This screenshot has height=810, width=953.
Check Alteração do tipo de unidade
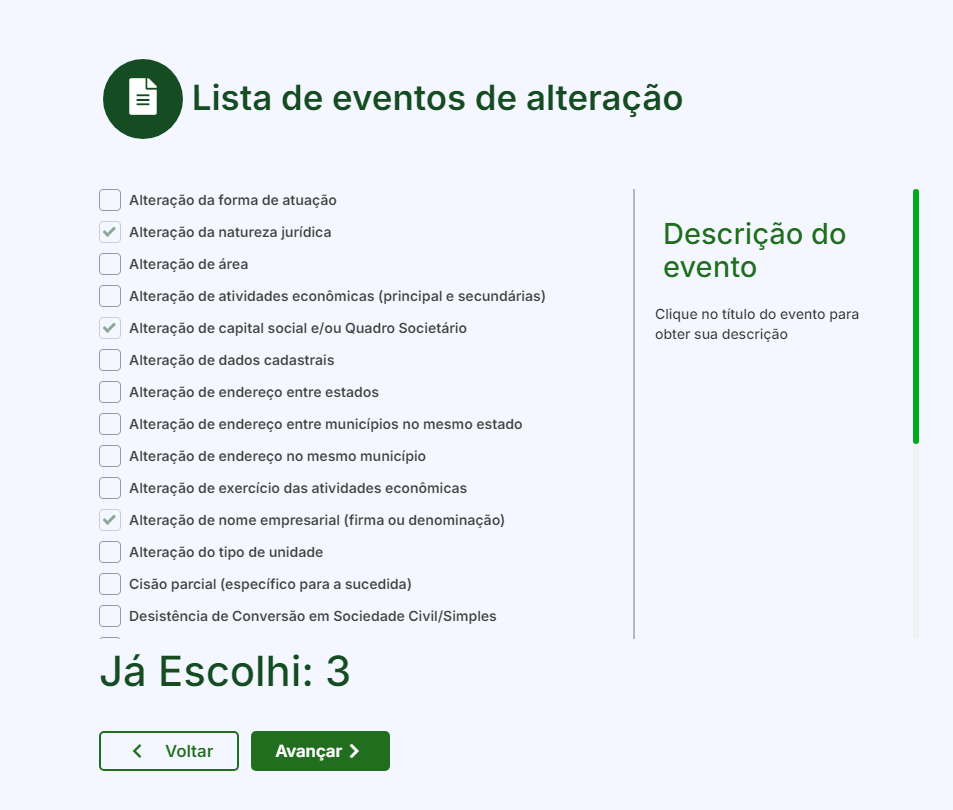(x=110, y=552)
